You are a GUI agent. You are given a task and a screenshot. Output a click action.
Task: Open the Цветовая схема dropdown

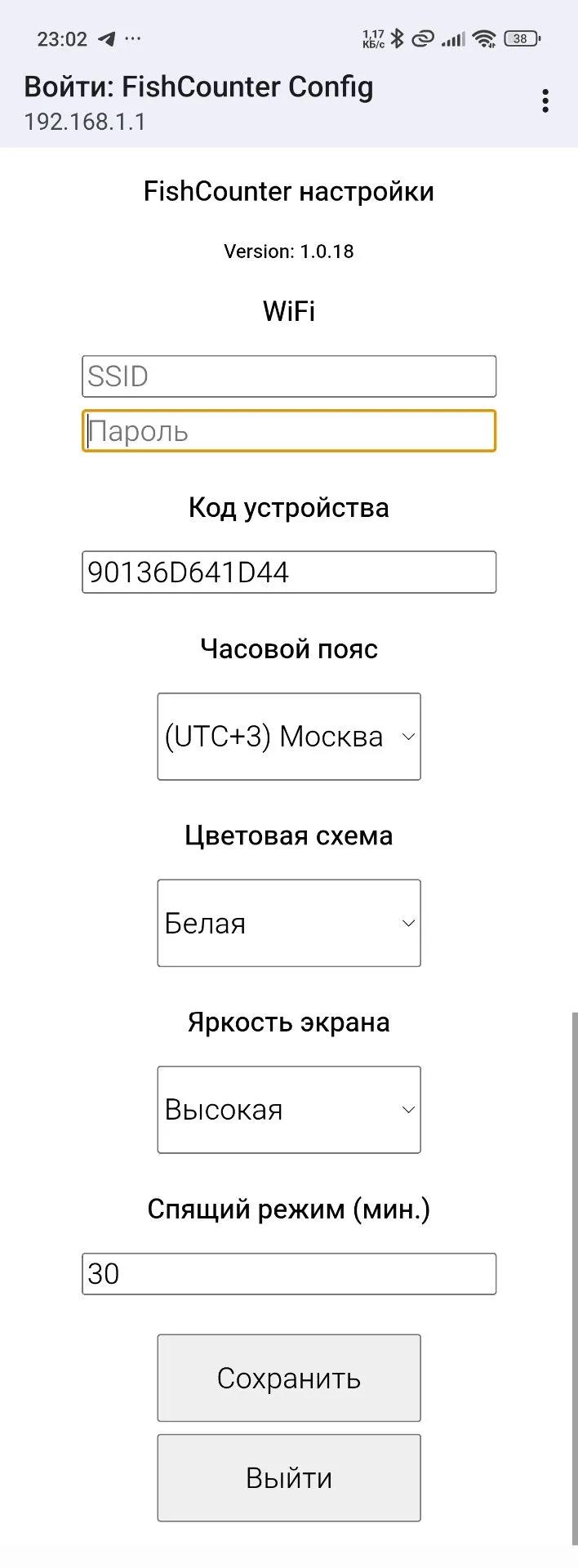tap(289, 923)
